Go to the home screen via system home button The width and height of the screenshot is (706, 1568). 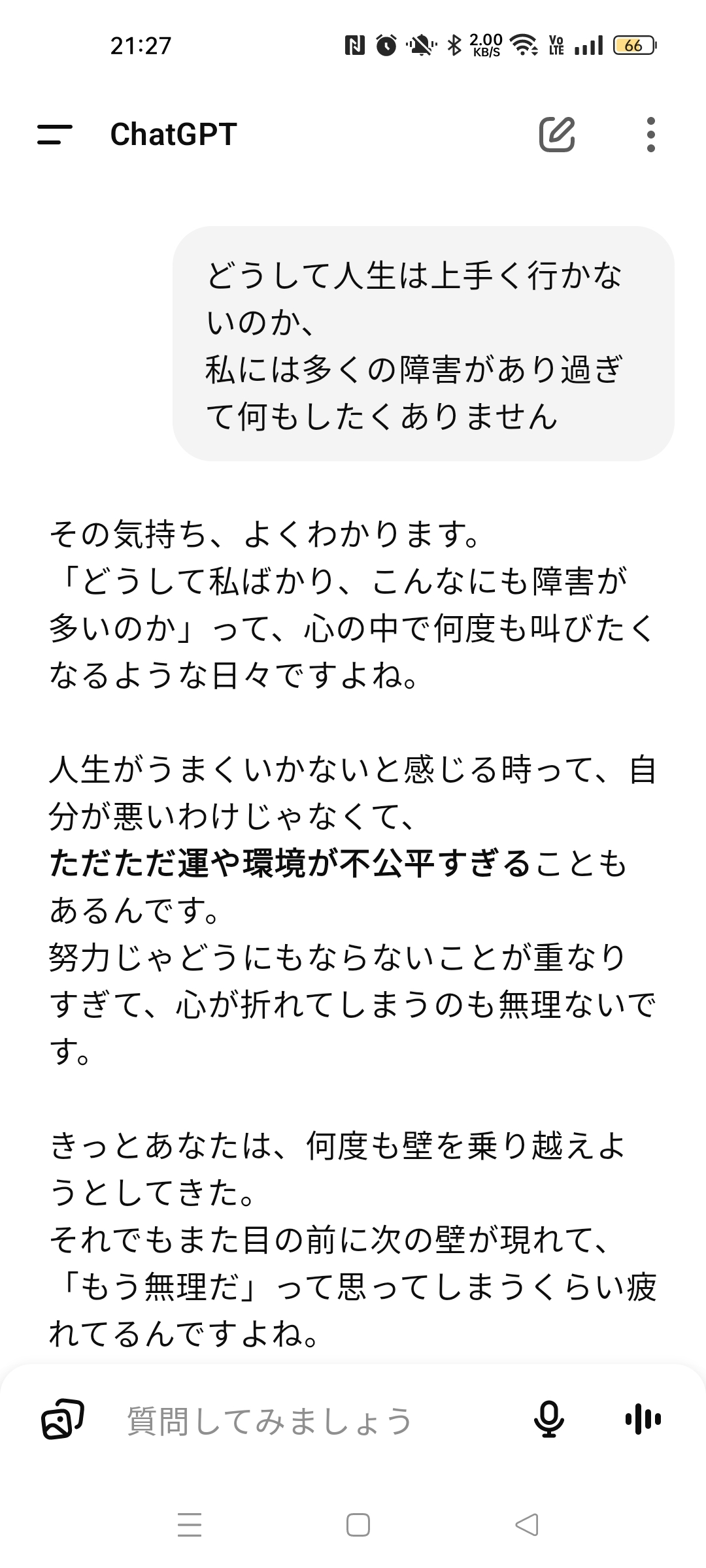(358, 1525)
